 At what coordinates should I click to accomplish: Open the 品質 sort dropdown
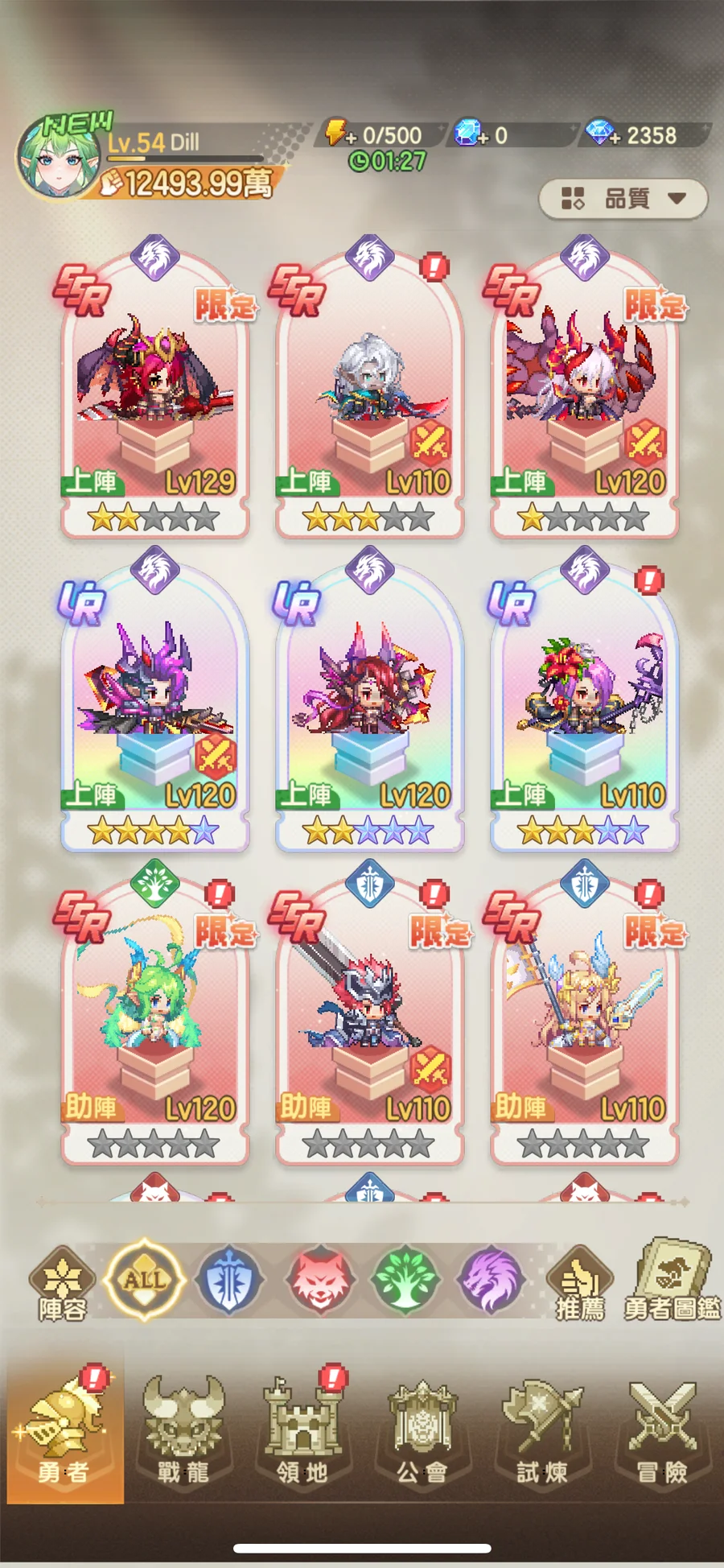(623, 198)
